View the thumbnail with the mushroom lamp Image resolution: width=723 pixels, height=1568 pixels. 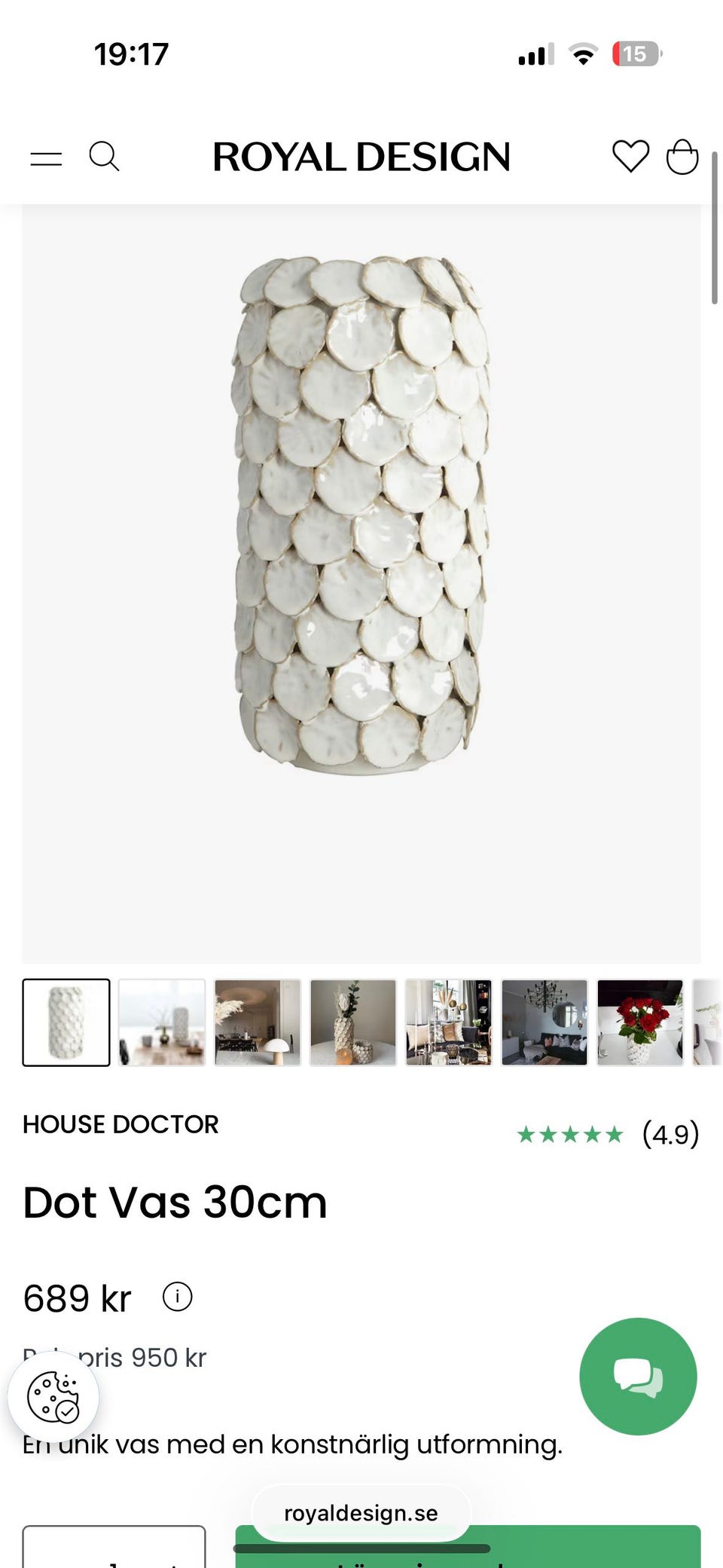click(258, 1022)
